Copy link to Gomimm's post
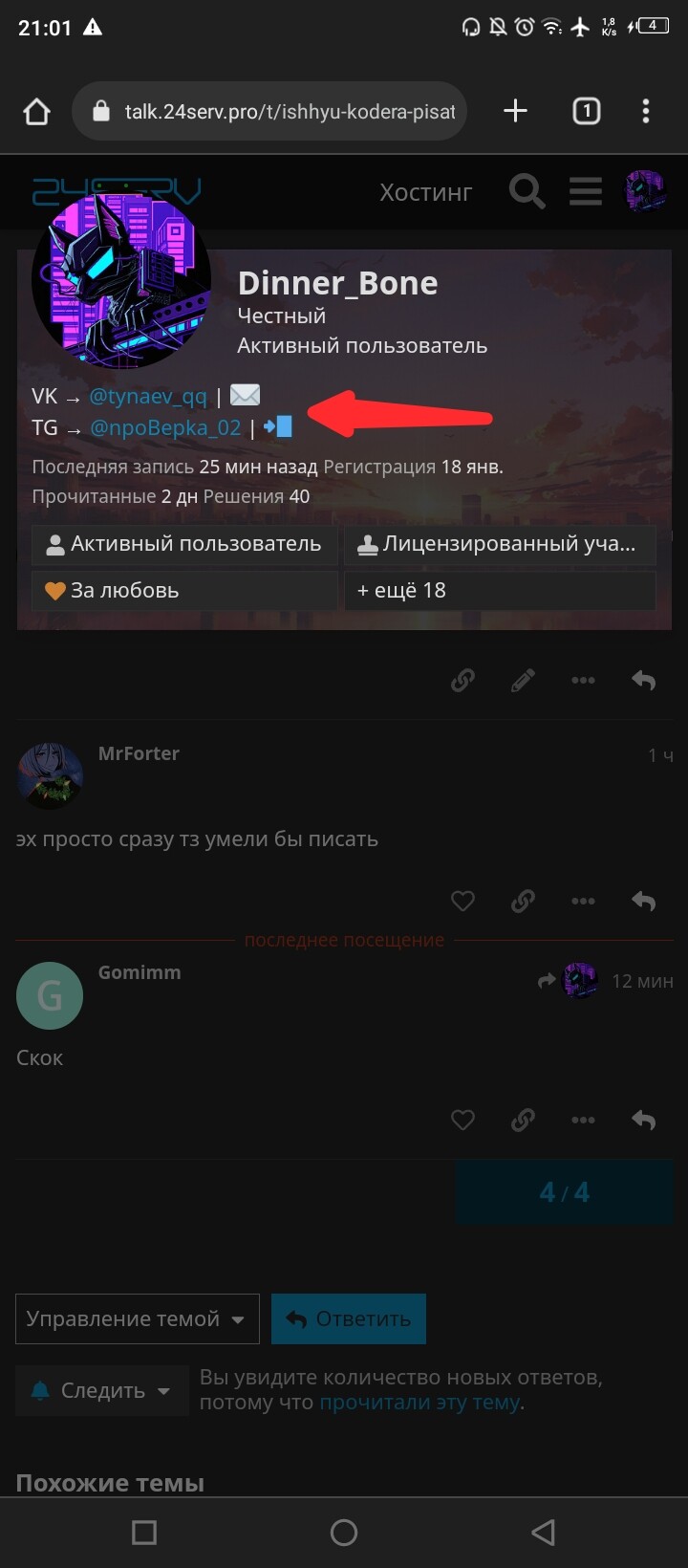688x1568 pixels. pos(523,1120)
